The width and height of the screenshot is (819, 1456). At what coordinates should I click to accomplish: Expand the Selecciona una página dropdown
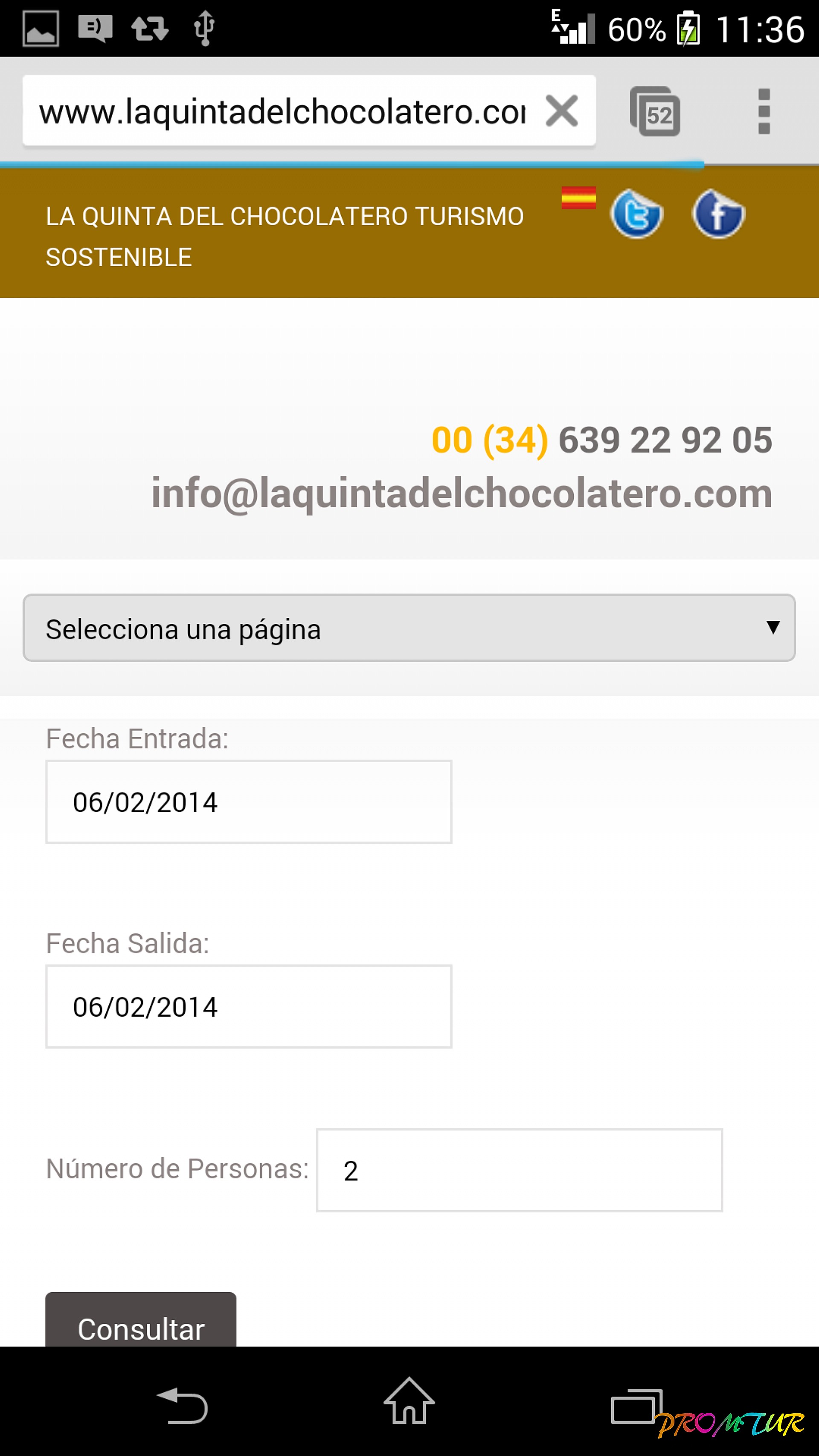(x=409, y=628)
